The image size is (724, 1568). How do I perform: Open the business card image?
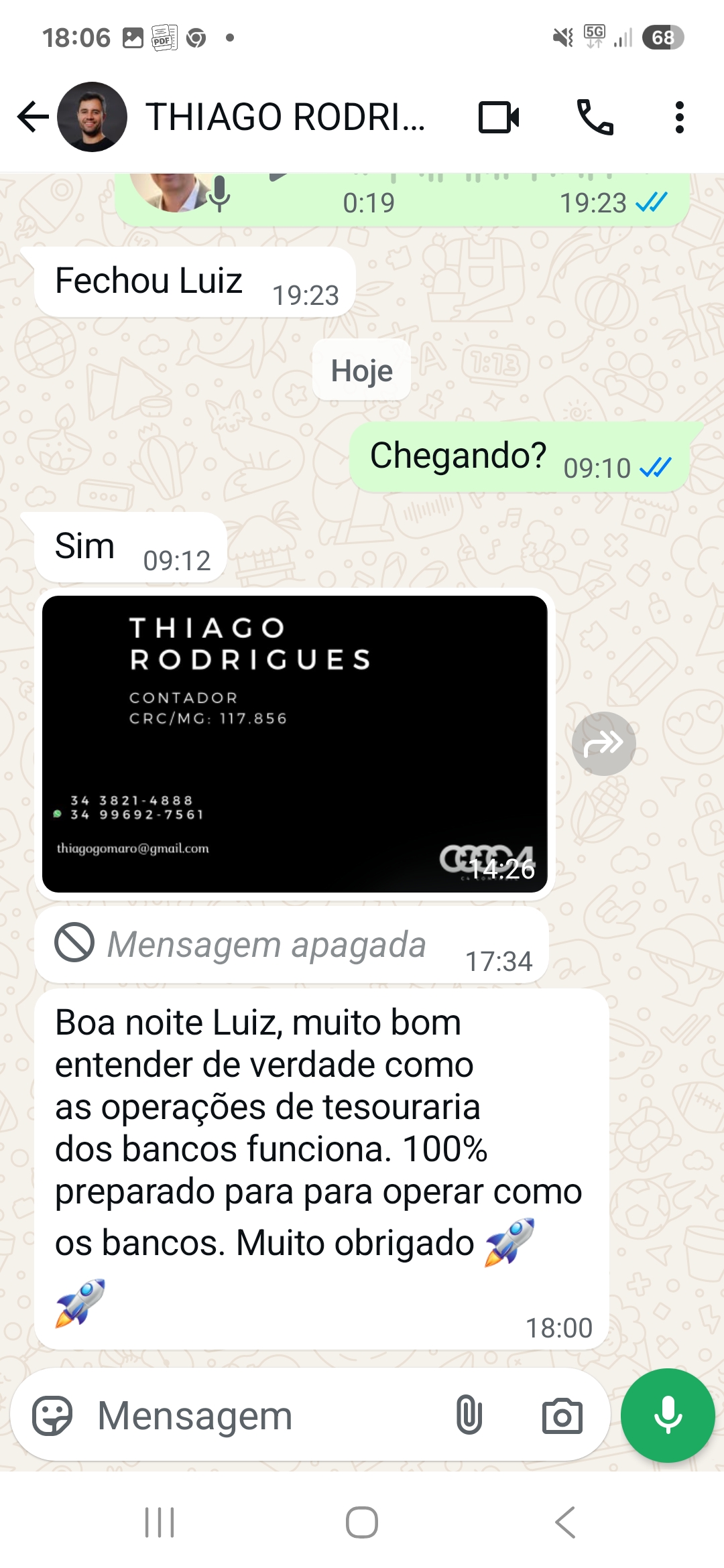pyautogui.click(x=294, y=744)
